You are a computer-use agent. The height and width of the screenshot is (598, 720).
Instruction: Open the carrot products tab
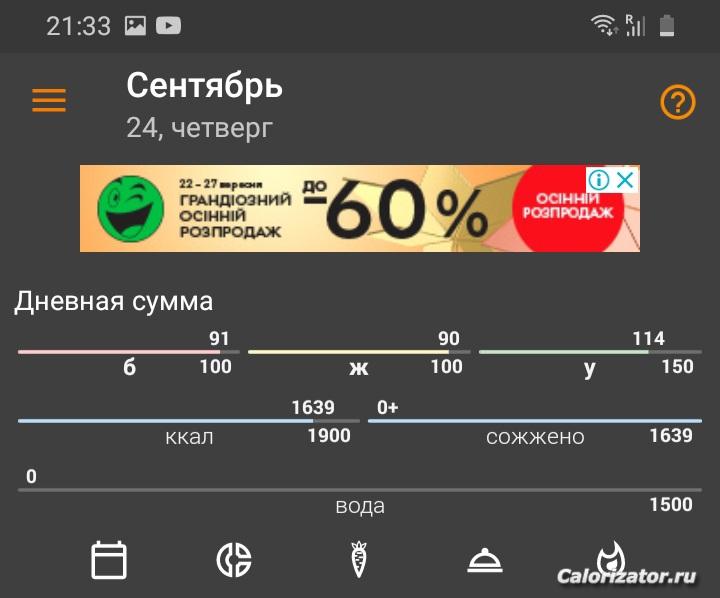coord(359,560)
